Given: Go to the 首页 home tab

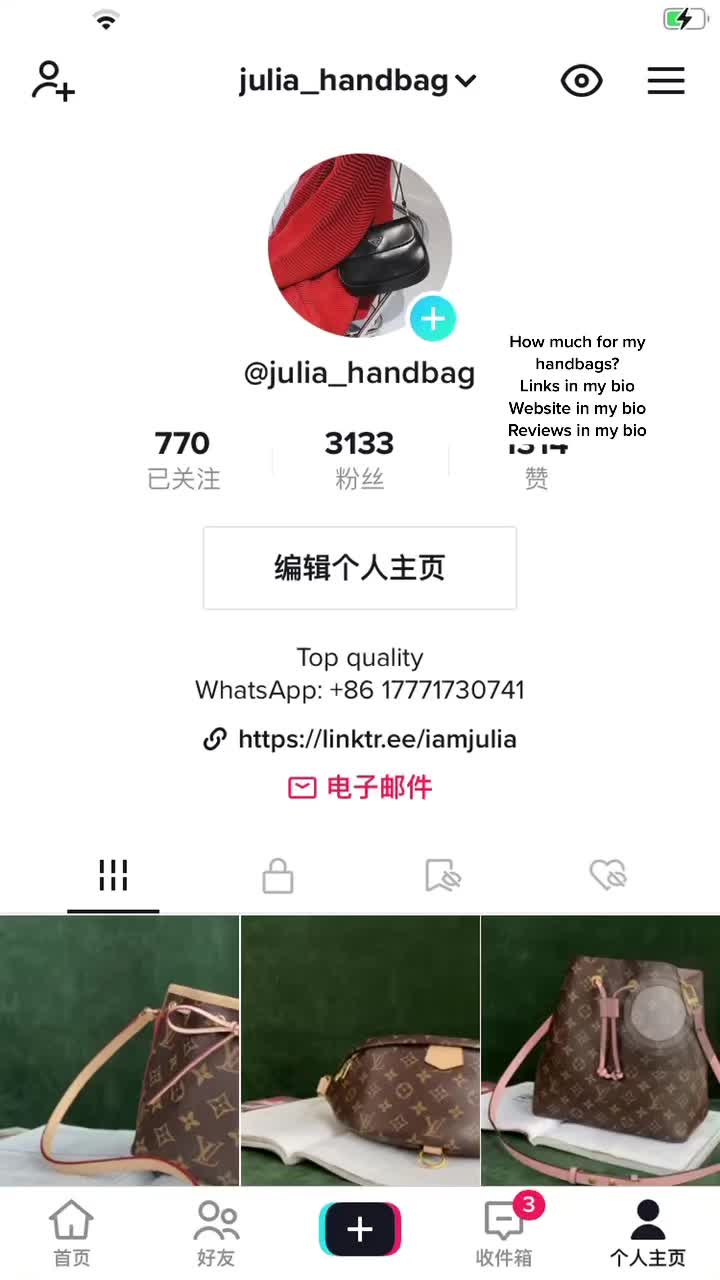Looking at the screenshot, I should click(x=71, y=1233).
